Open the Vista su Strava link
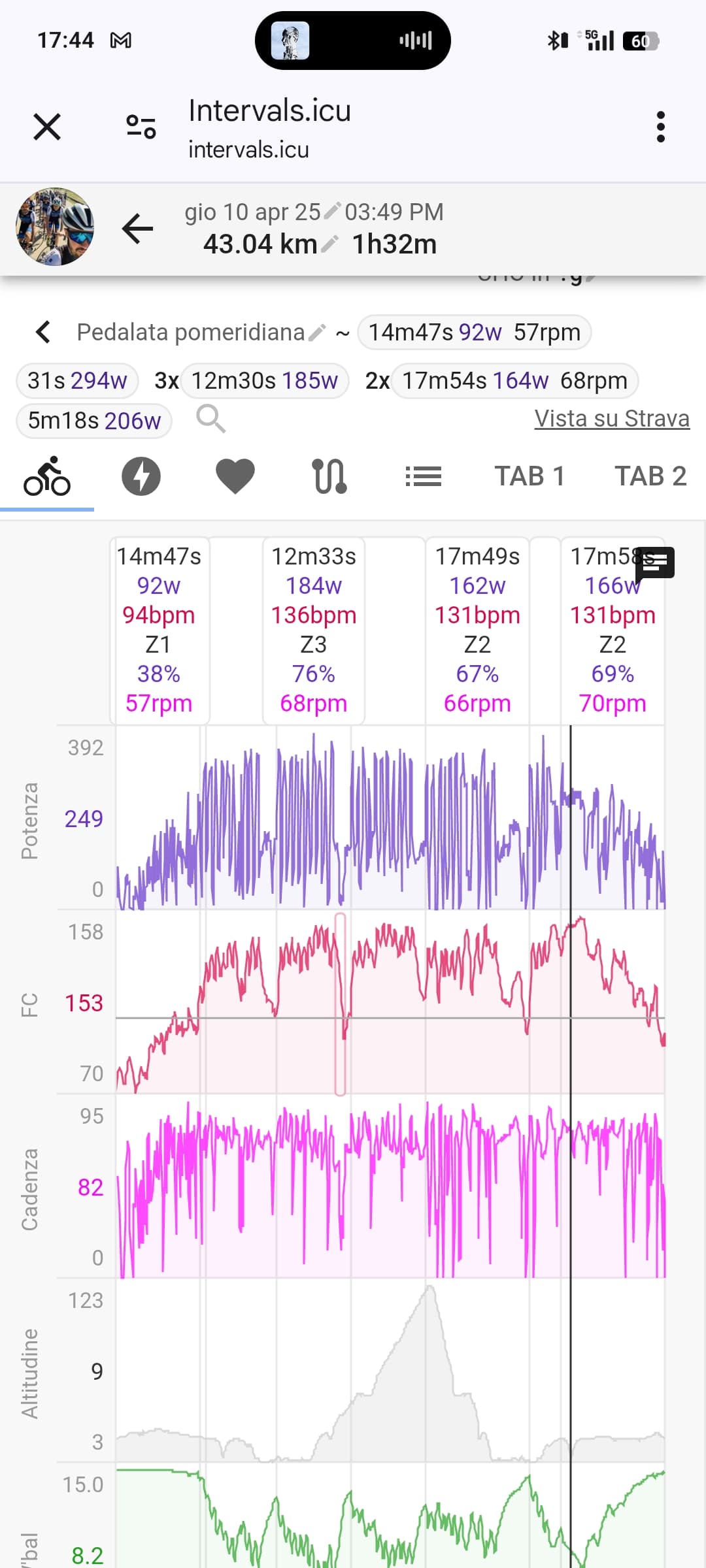The width and height of the screenshot is (706, 1568). coord(612,418)
